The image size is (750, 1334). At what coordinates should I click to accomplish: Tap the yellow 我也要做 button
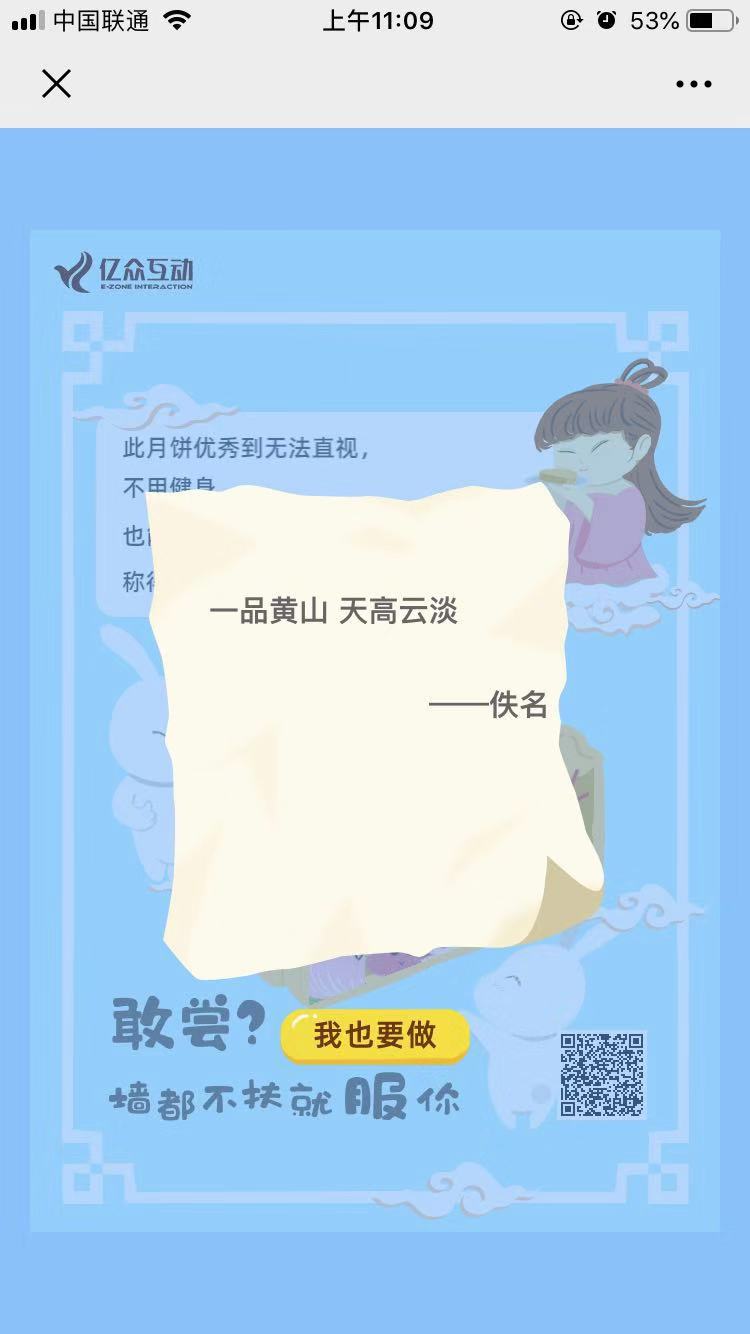tap(375, 1035)
